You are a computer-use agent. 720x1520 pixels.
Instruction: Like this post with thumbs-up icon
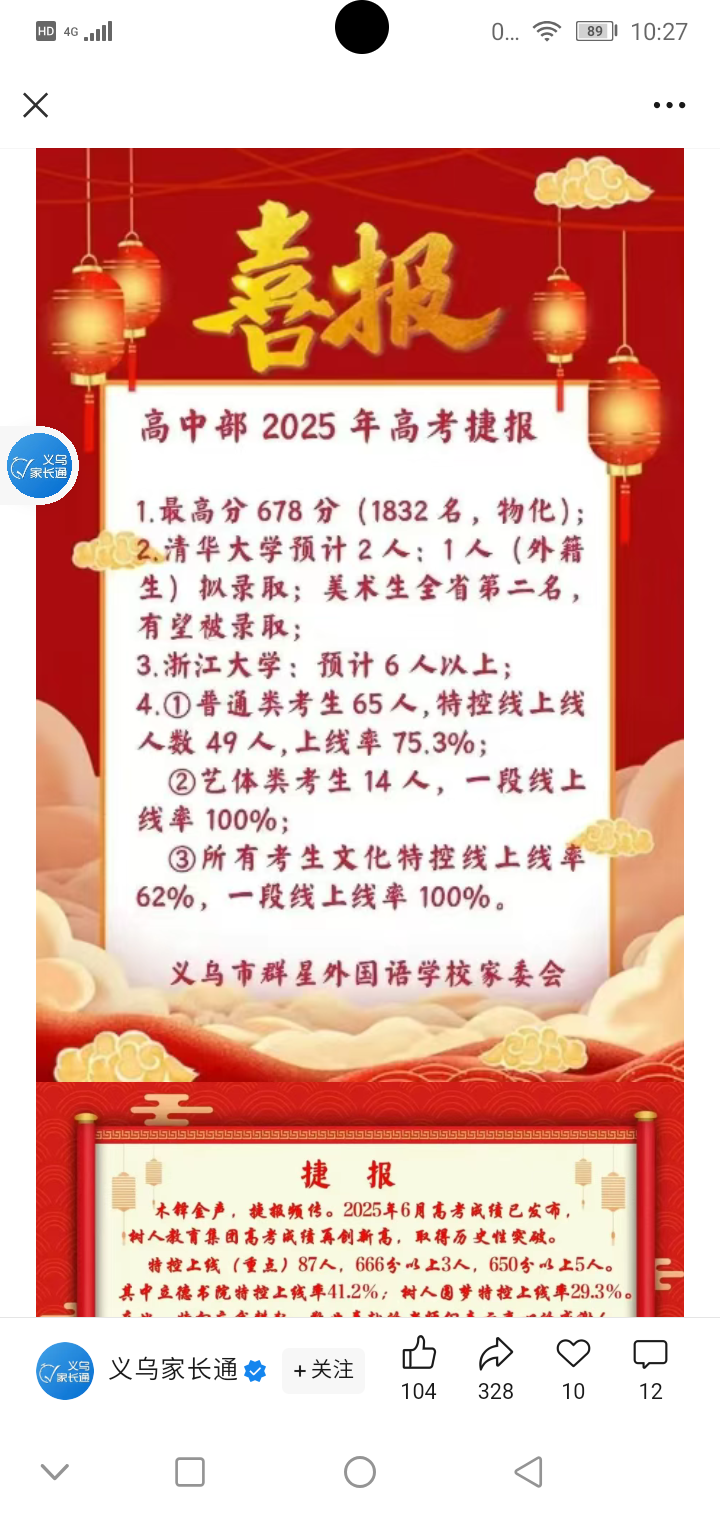pos(418,1356)
